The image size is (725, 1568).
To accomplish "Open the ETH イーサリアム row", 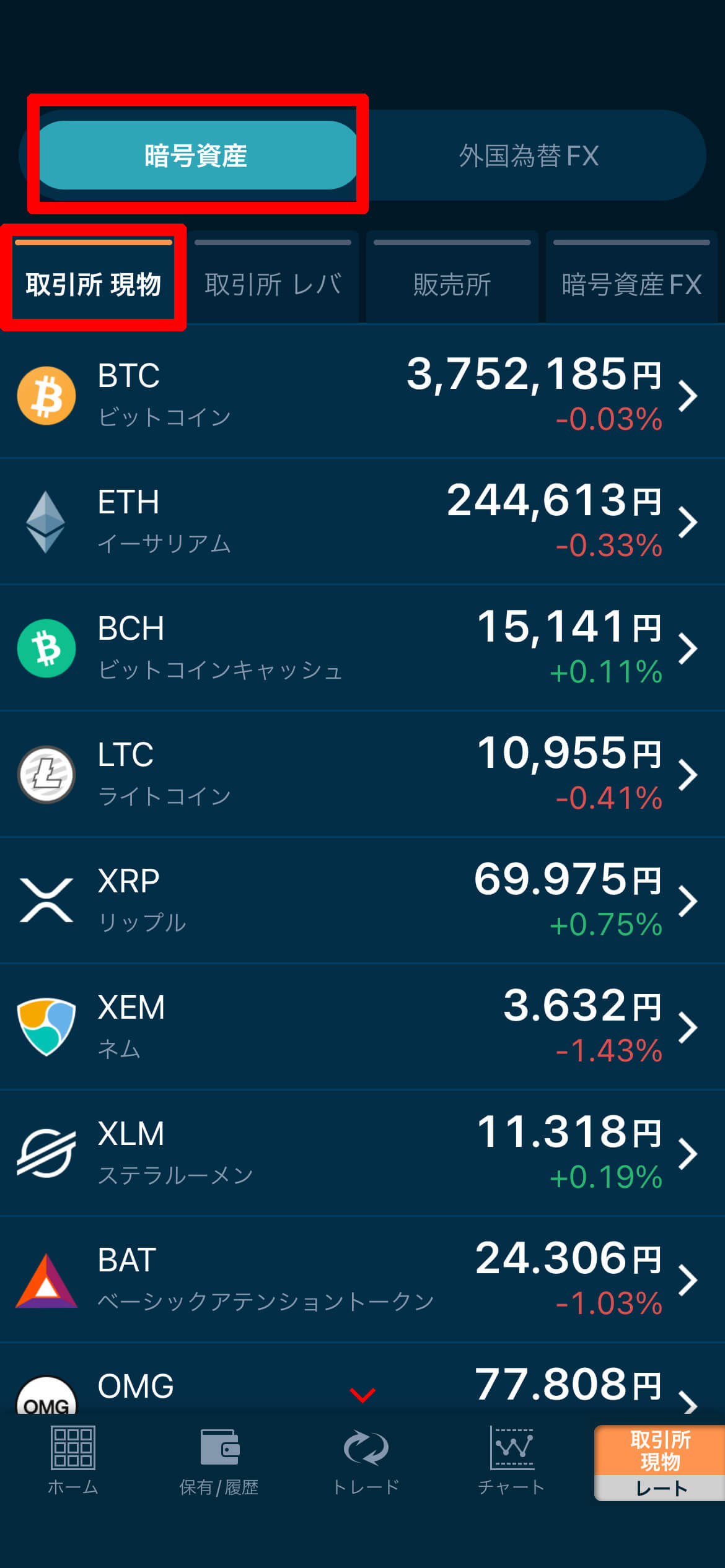I will (x=362, y=521).
